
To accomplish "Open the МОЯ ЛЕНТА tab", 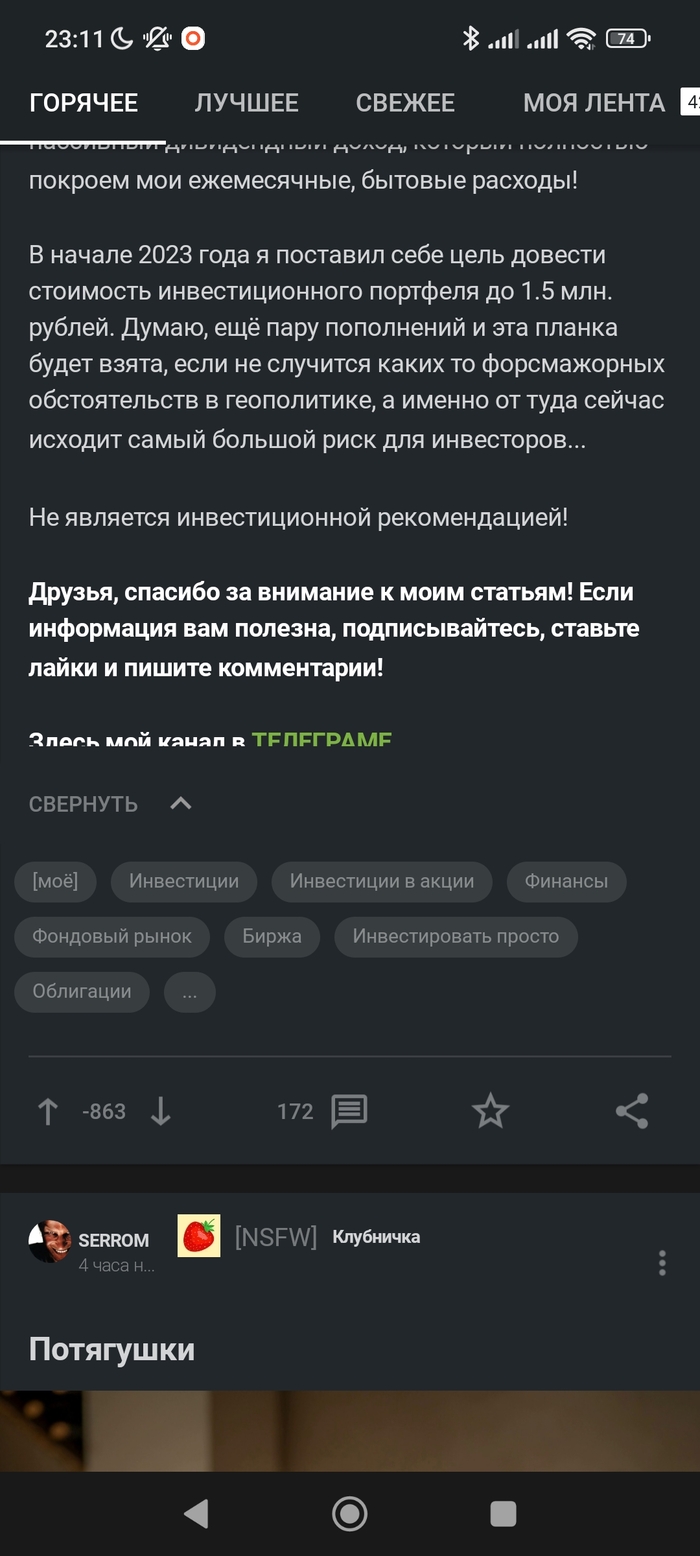I will pyautogui.click(x=593, y=103).
